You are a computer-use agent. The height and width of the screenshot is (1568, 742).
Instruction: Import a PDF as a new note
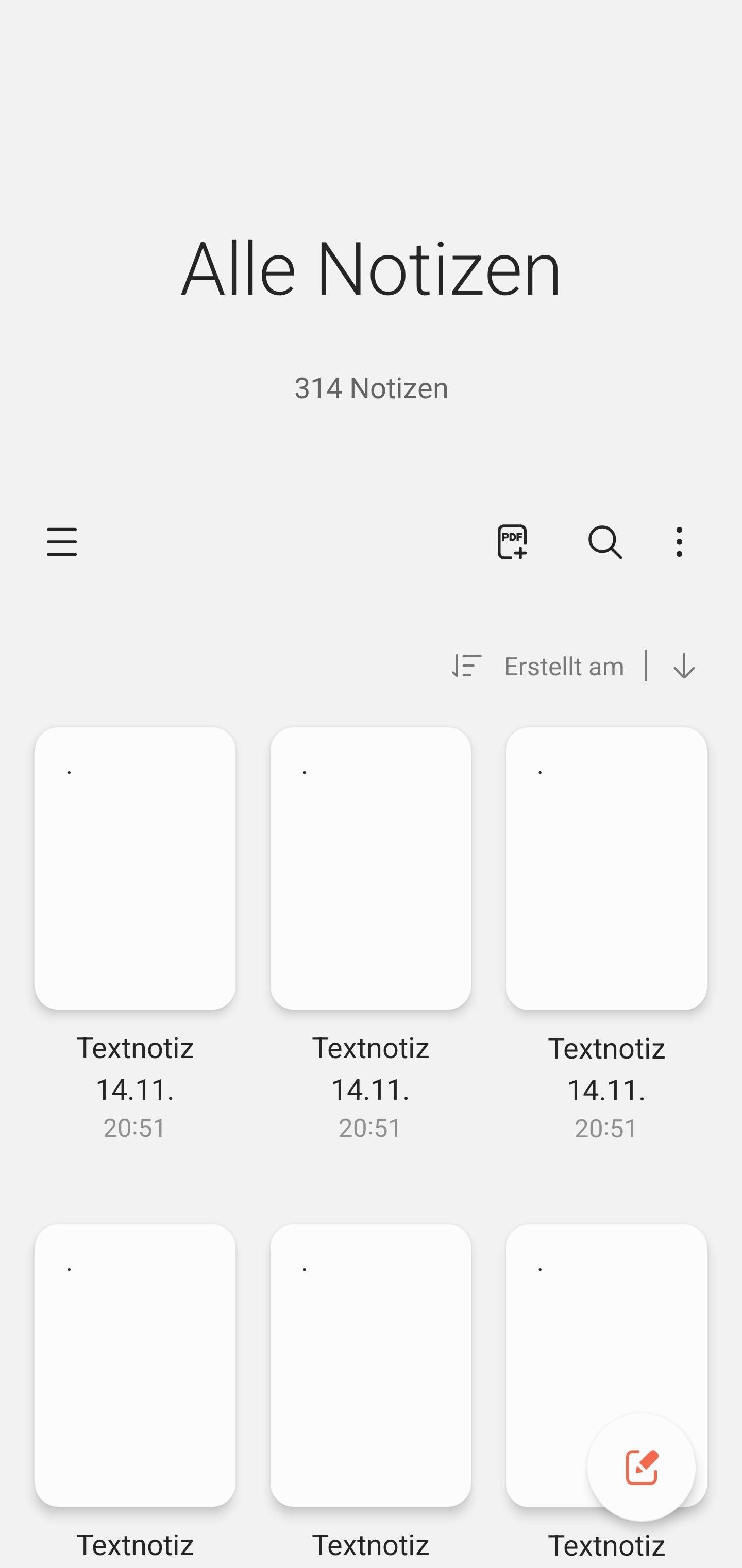(x=512, y=542)
